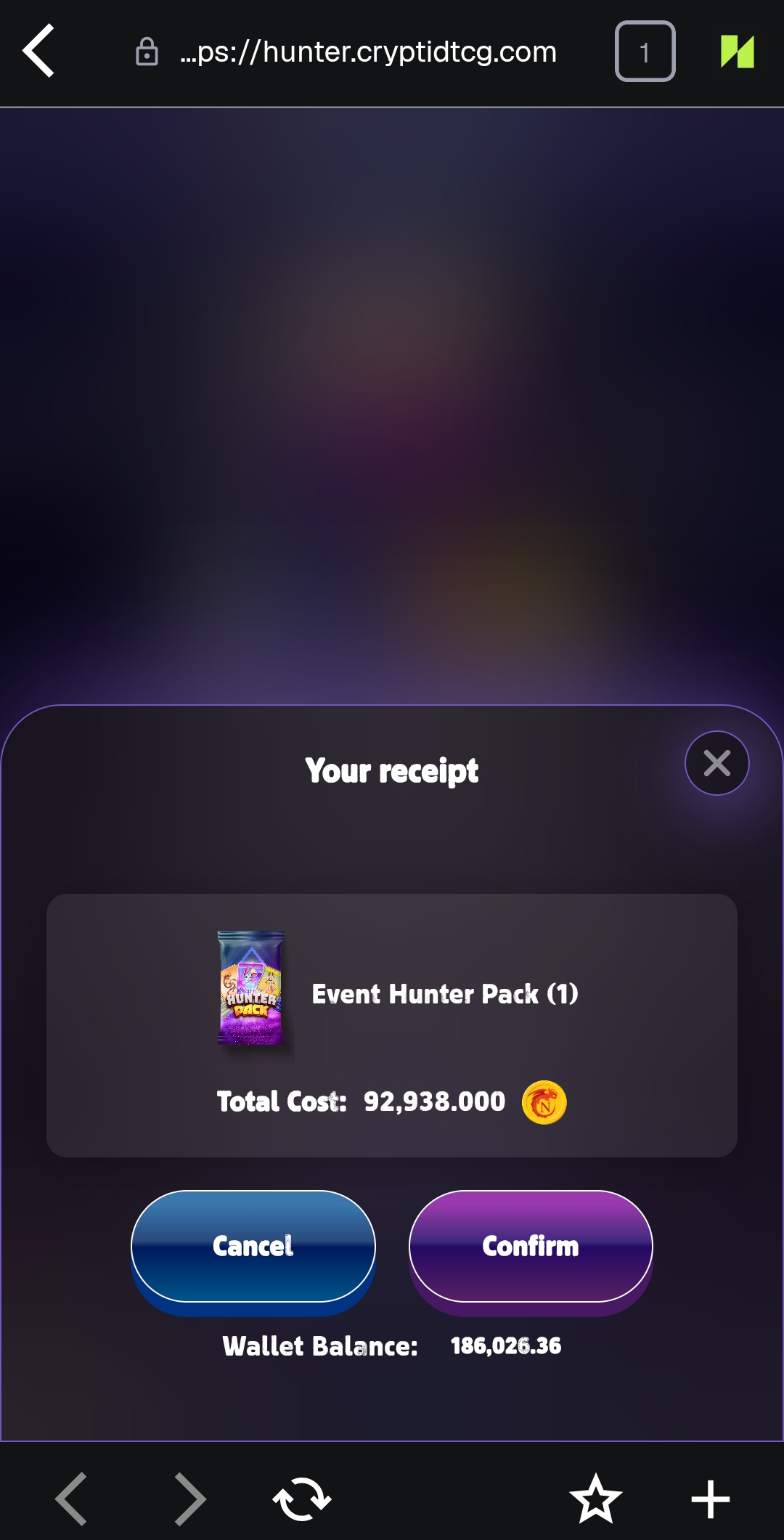Open a new tab with plus
Image resolution: width=784 pixels, height=1540 pixels.
coord(710,1499)
